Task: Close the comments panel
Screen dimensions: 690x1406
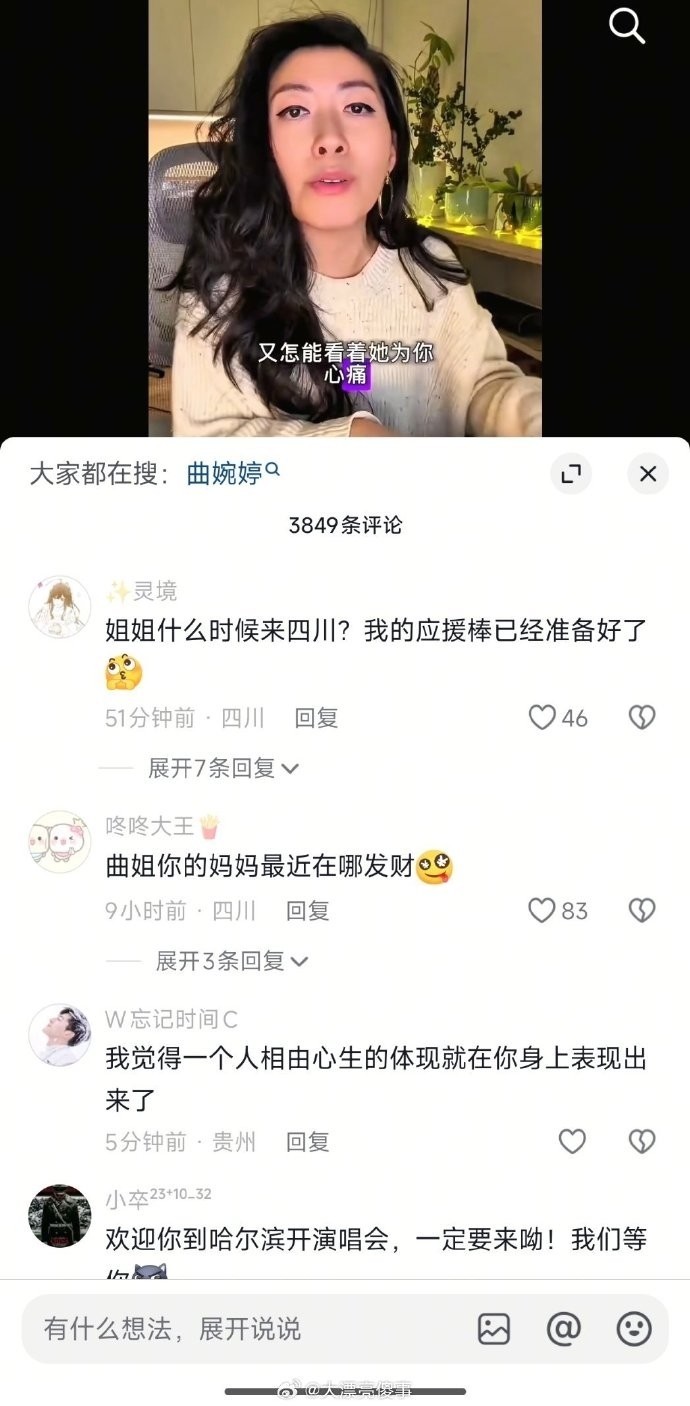Action: [648, 473]
